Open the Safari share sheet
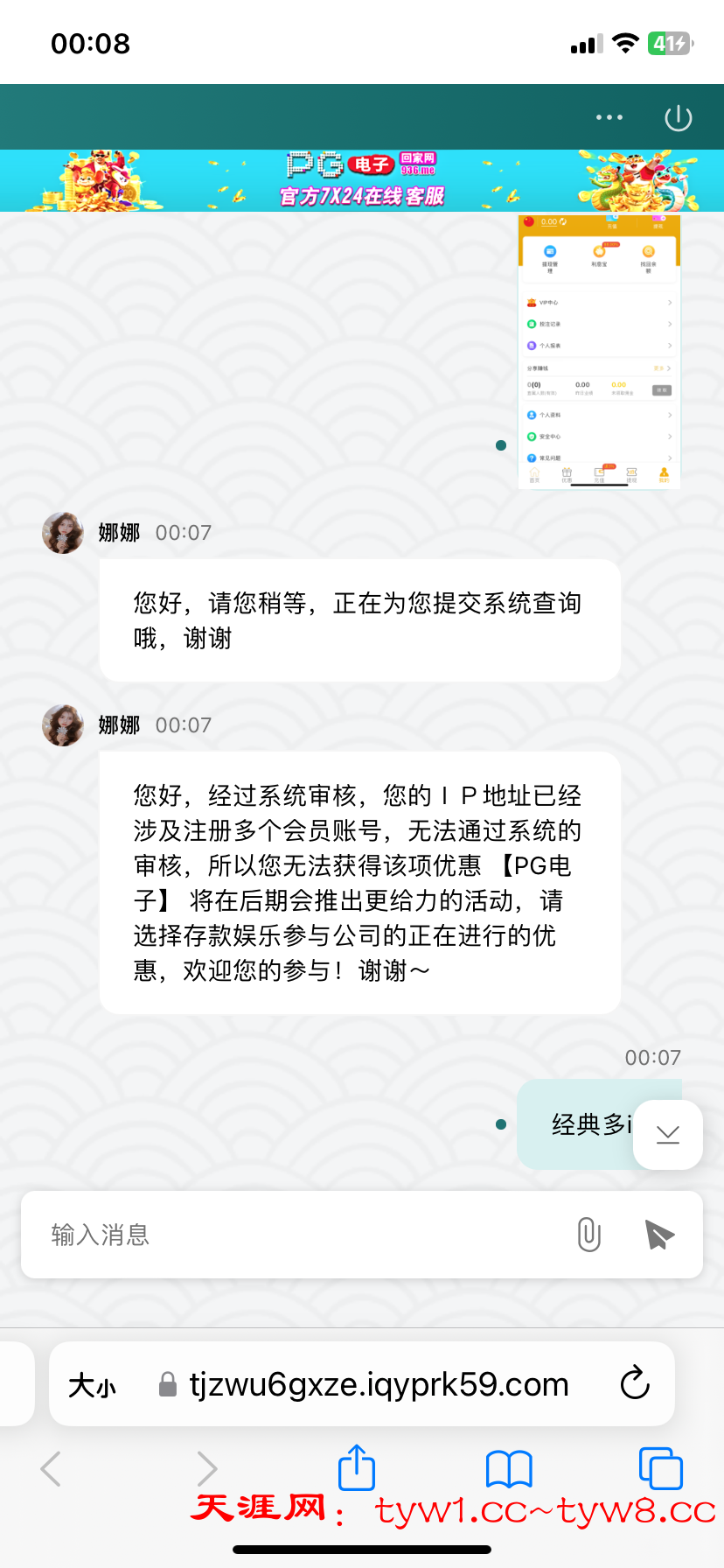This screenshot has width=724, height=1568. (x=357, y=1467)
